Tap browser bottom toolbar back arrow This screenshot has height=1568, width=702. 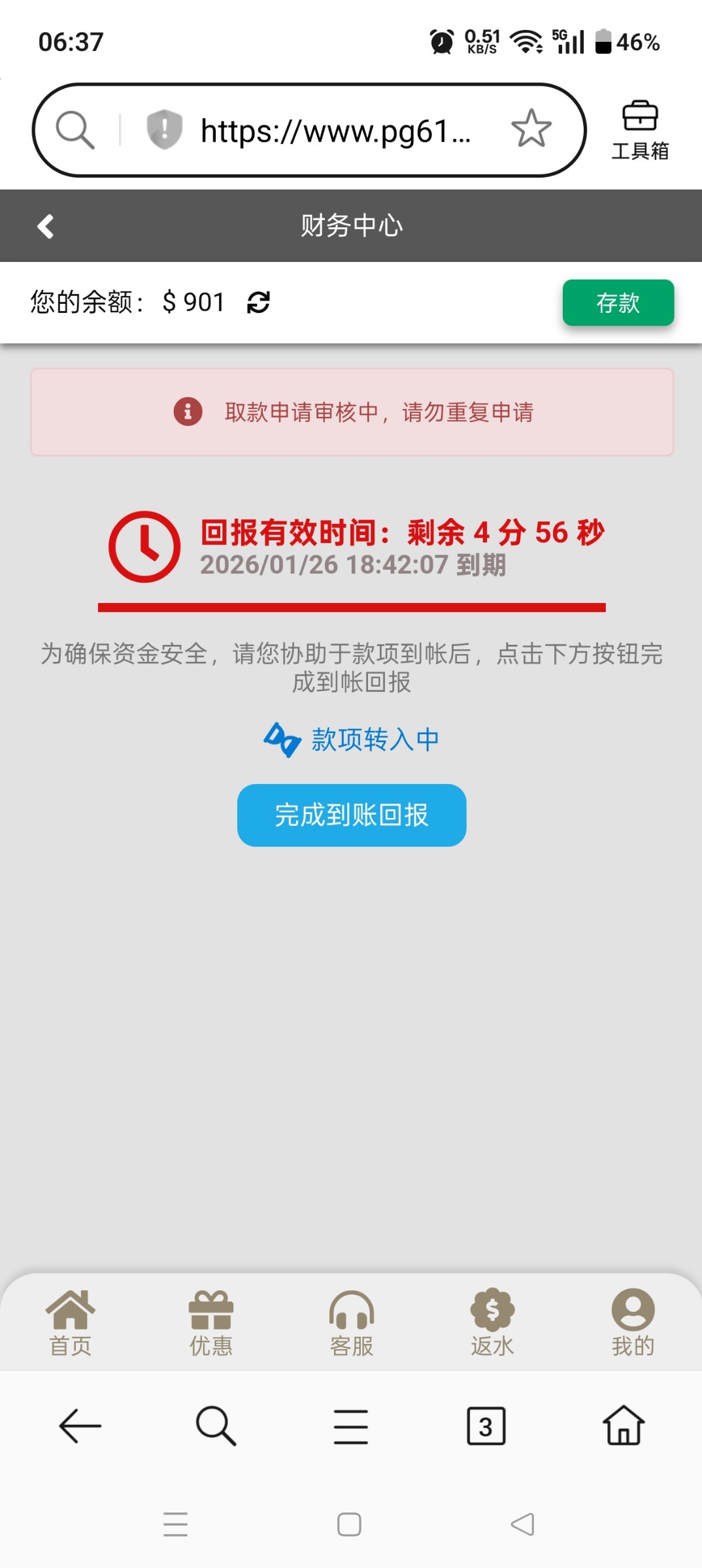point(80,1426)
